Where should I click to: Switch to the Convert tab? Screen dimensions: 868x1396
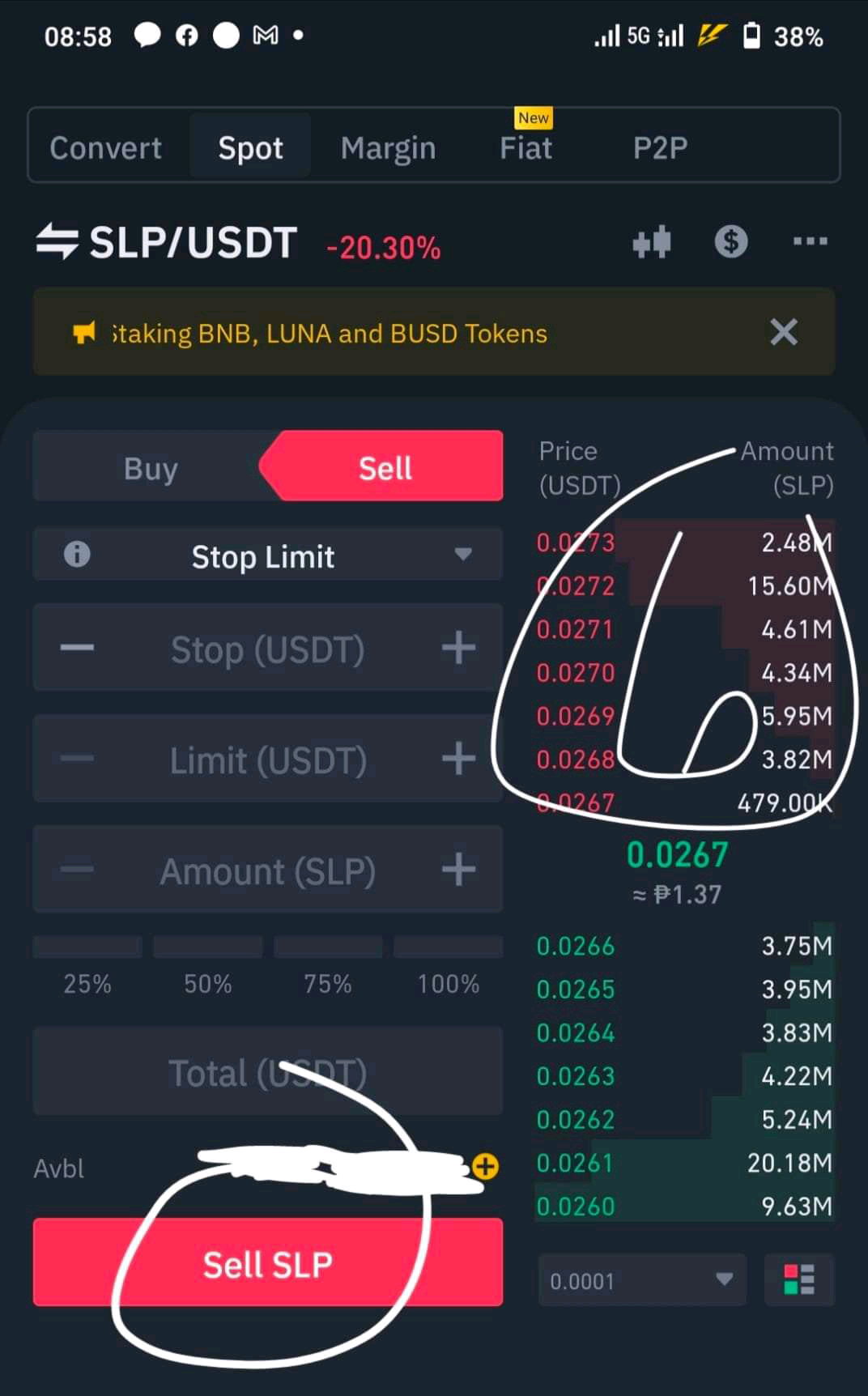point(105,148)
